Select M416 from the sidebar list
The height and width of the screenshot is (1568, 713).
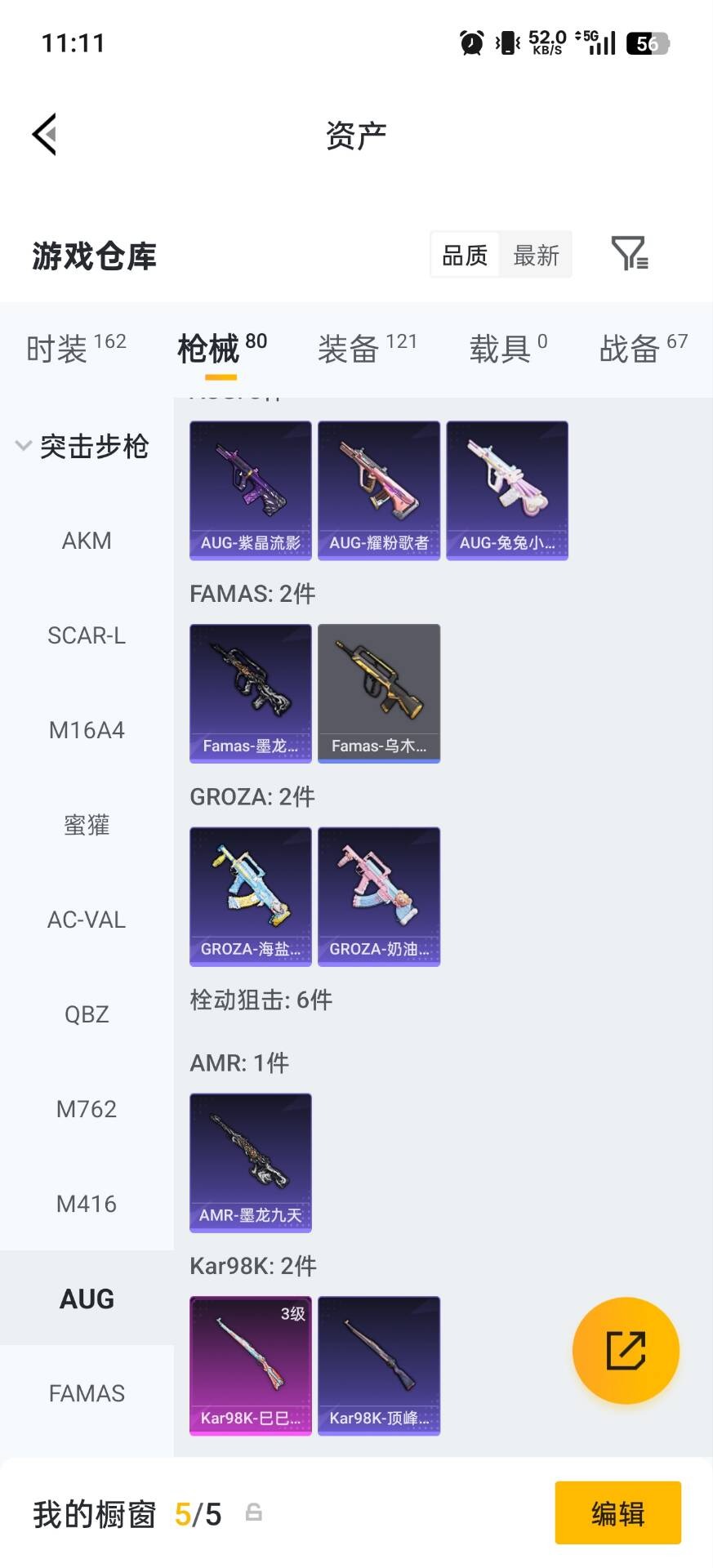coord(87,1204)
